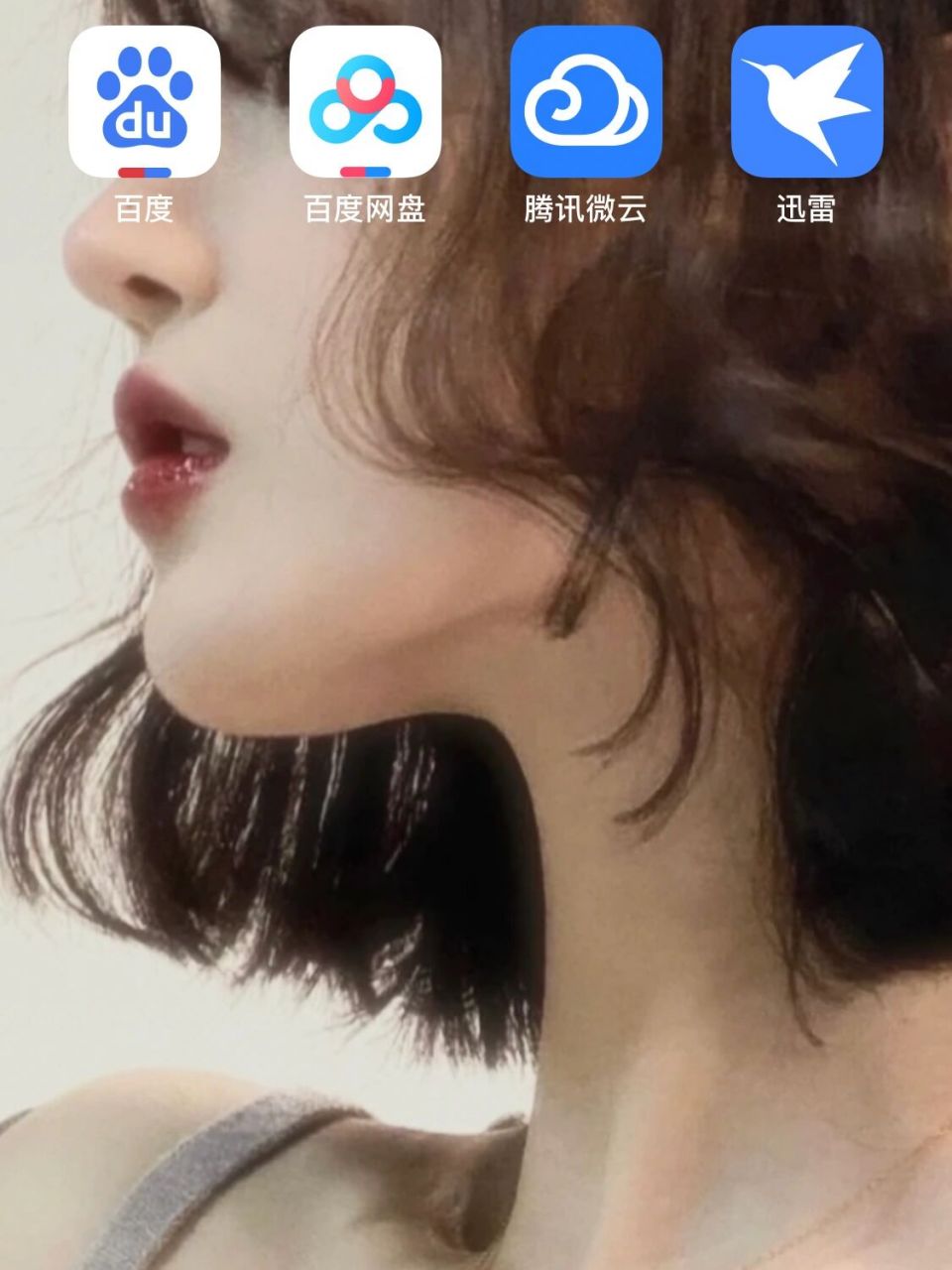Open the 腾讯微云 app

point(586,102)
